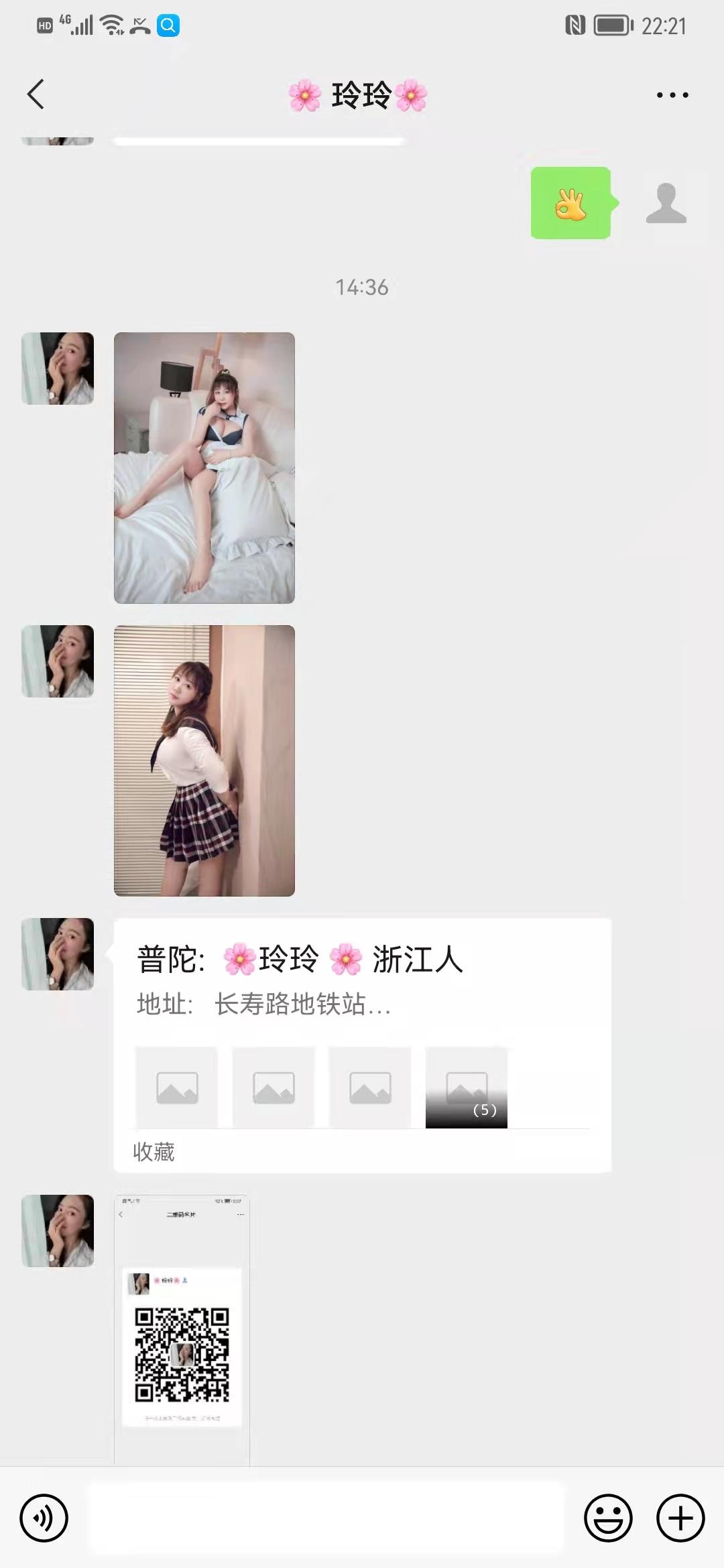Open the shared favorites card 普陀 玲玲
This screenshot has height=1568, width=724.
[x=362, y=1045]
